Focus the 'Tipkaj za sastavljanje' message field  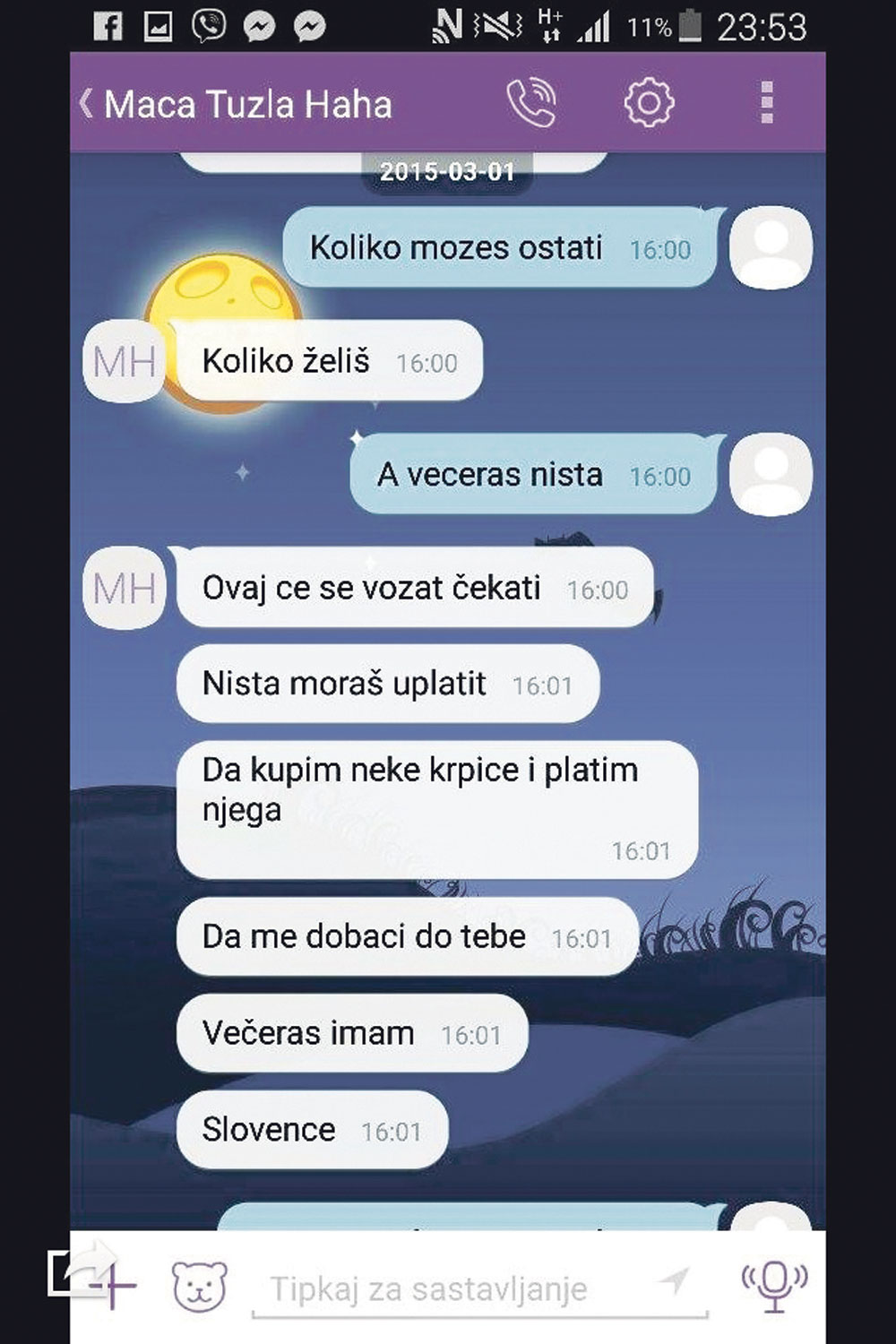pos(448,1289)
